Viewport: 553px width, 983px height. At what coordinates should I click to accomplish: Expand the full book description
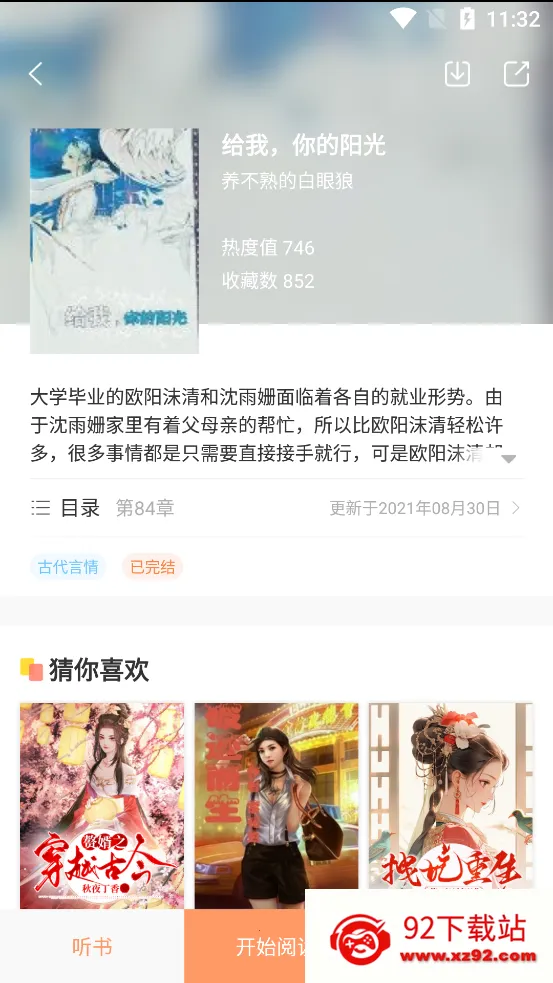click(509, 459)
